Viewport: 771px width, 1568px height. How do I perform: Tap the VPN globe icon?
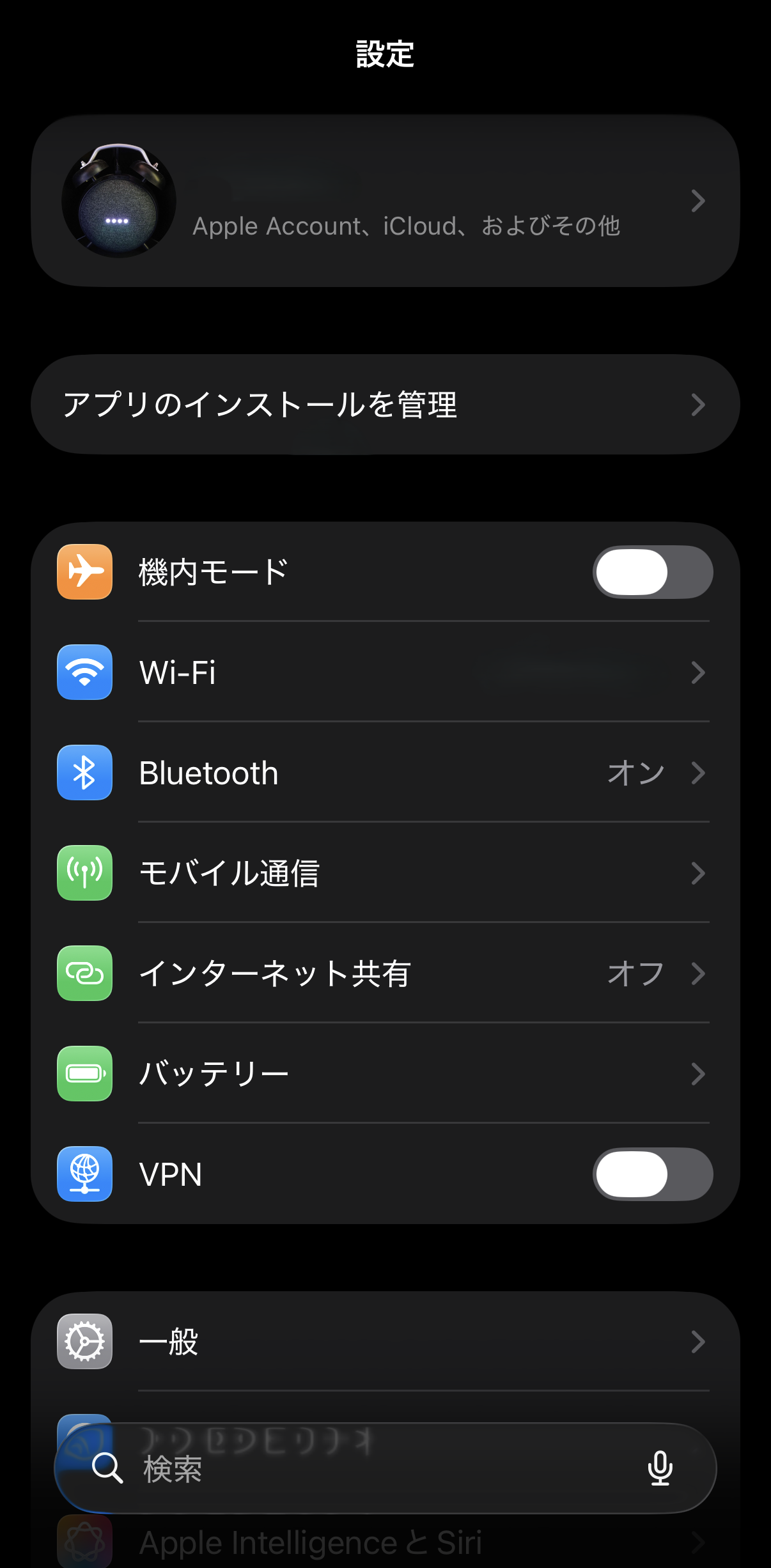tap(84, 1174)
